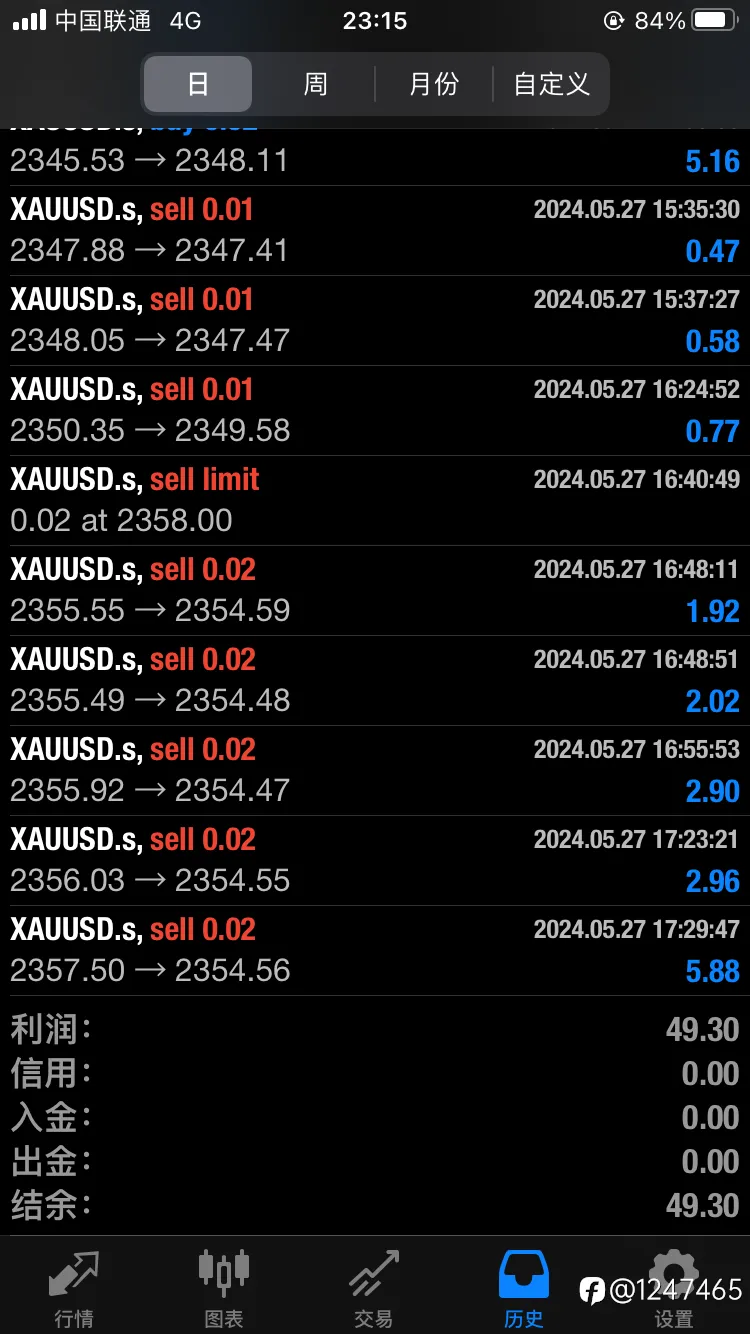Image resolution: width=750 pixels, height=1334 pixels.
Task: Go to the 图表 chart tab
Action: click(x=224, y=1288)
